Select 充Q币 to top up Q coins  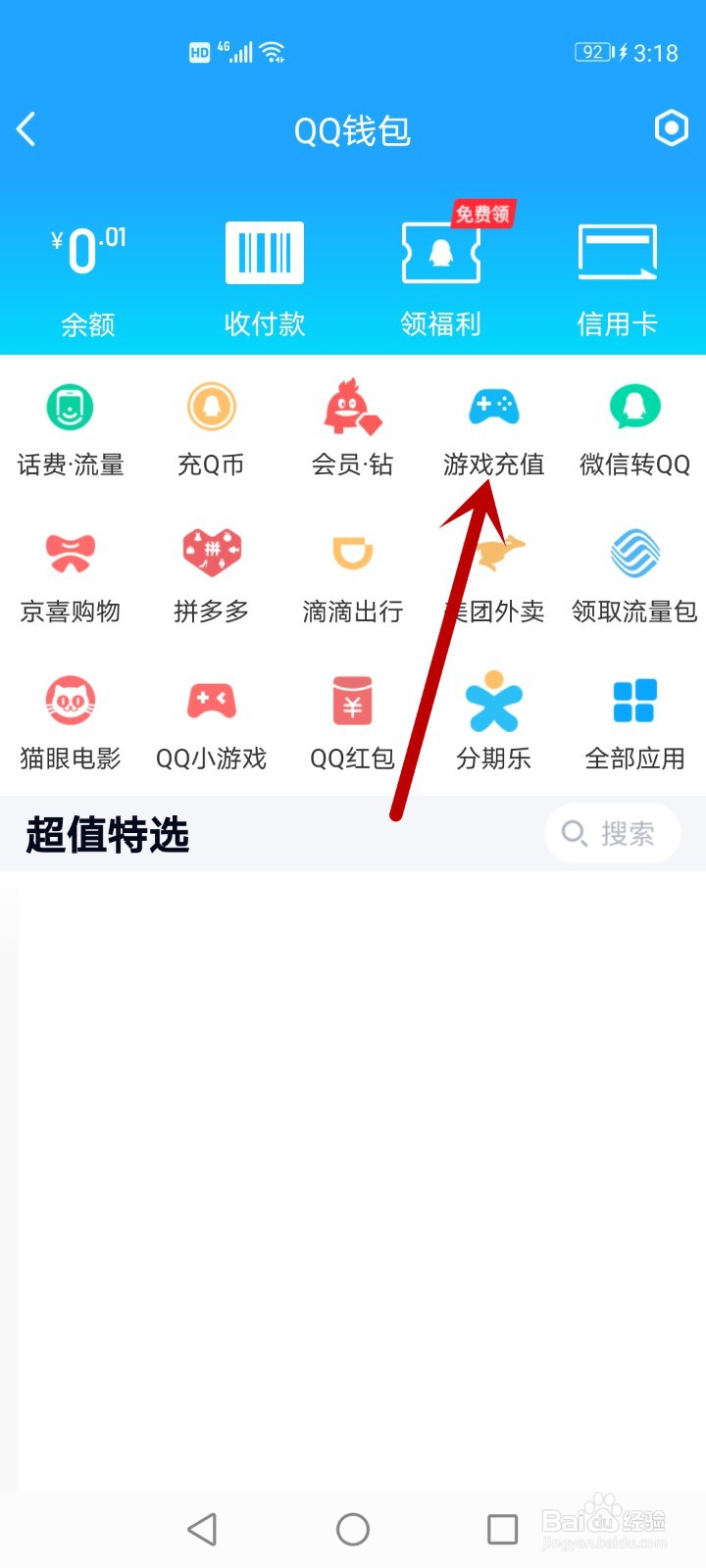[211, 426]
